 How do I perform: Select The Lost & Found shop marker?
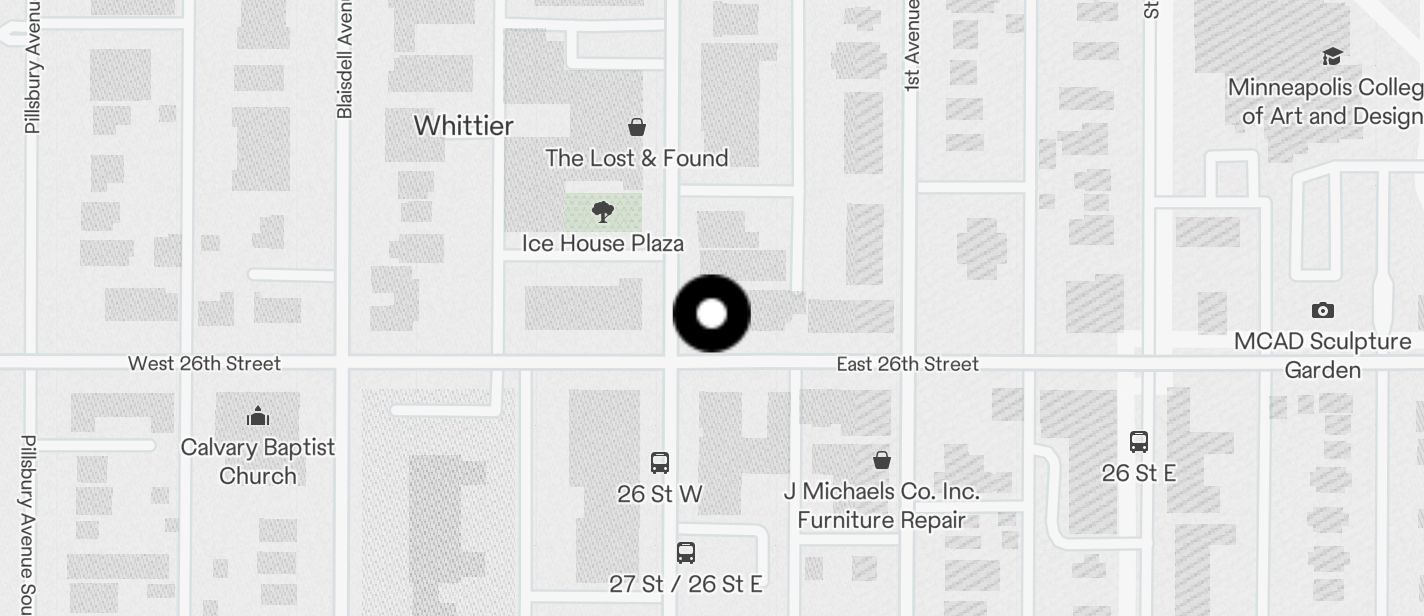[x=637, y=128]
